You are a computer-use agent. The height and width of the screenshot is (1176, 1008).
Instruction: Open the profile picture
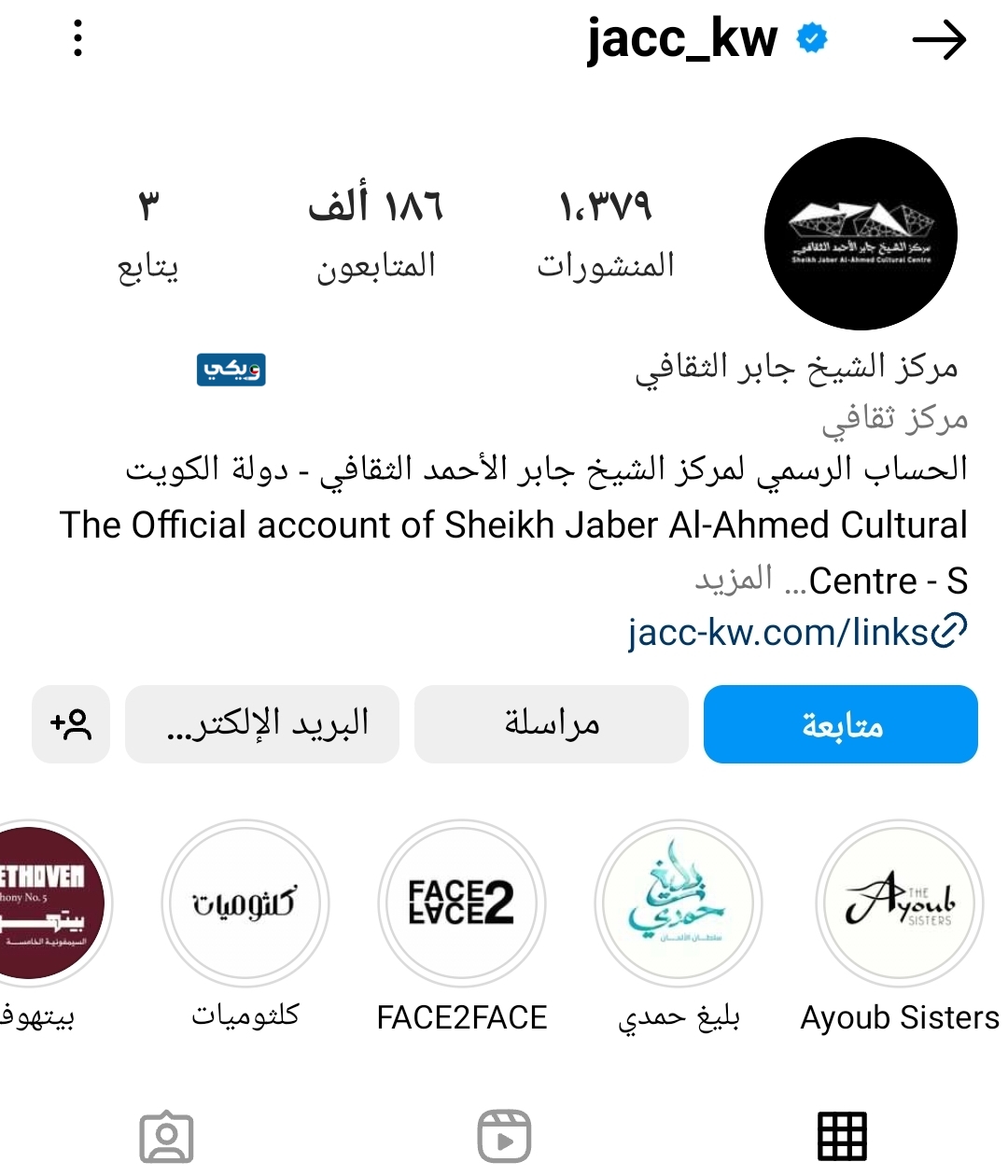point(861,233)
